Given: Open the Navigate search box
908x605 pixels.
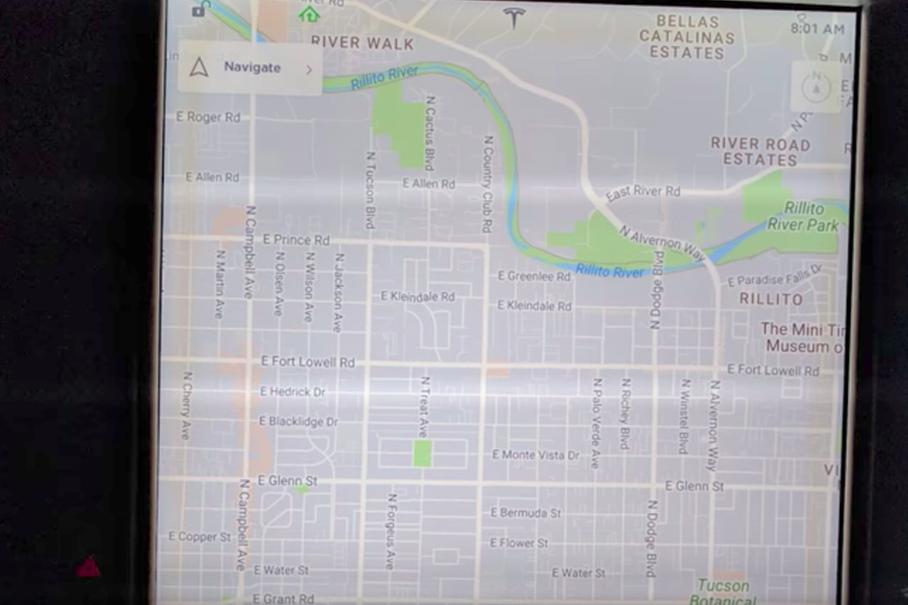Looking at the screenshot, I should point(250,68).
